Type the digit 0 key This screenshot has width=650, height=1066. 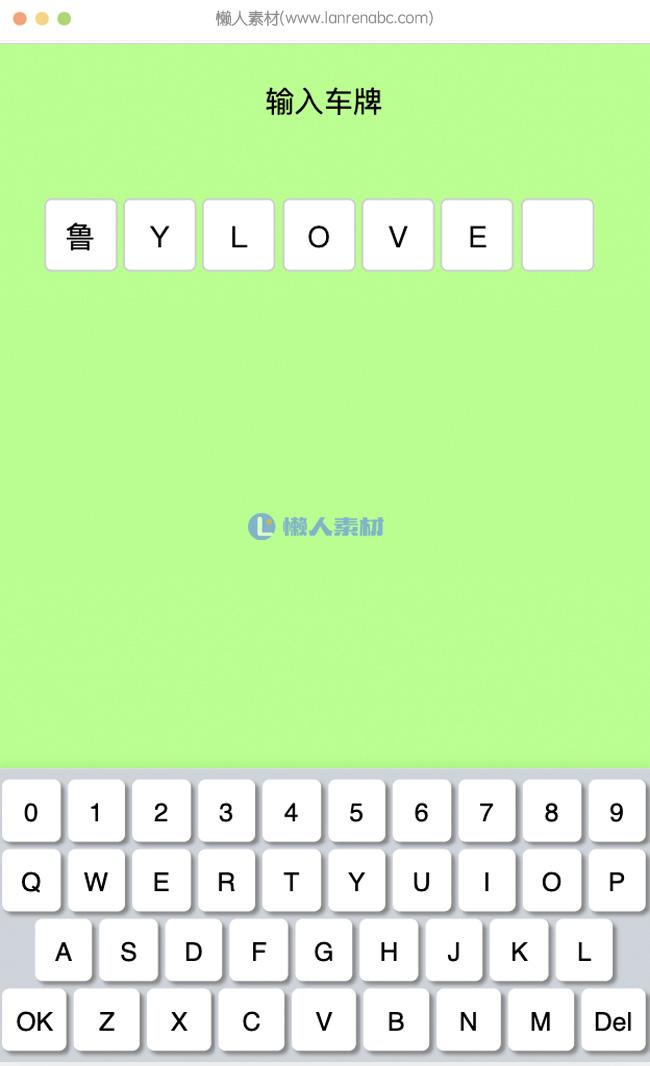31,811
